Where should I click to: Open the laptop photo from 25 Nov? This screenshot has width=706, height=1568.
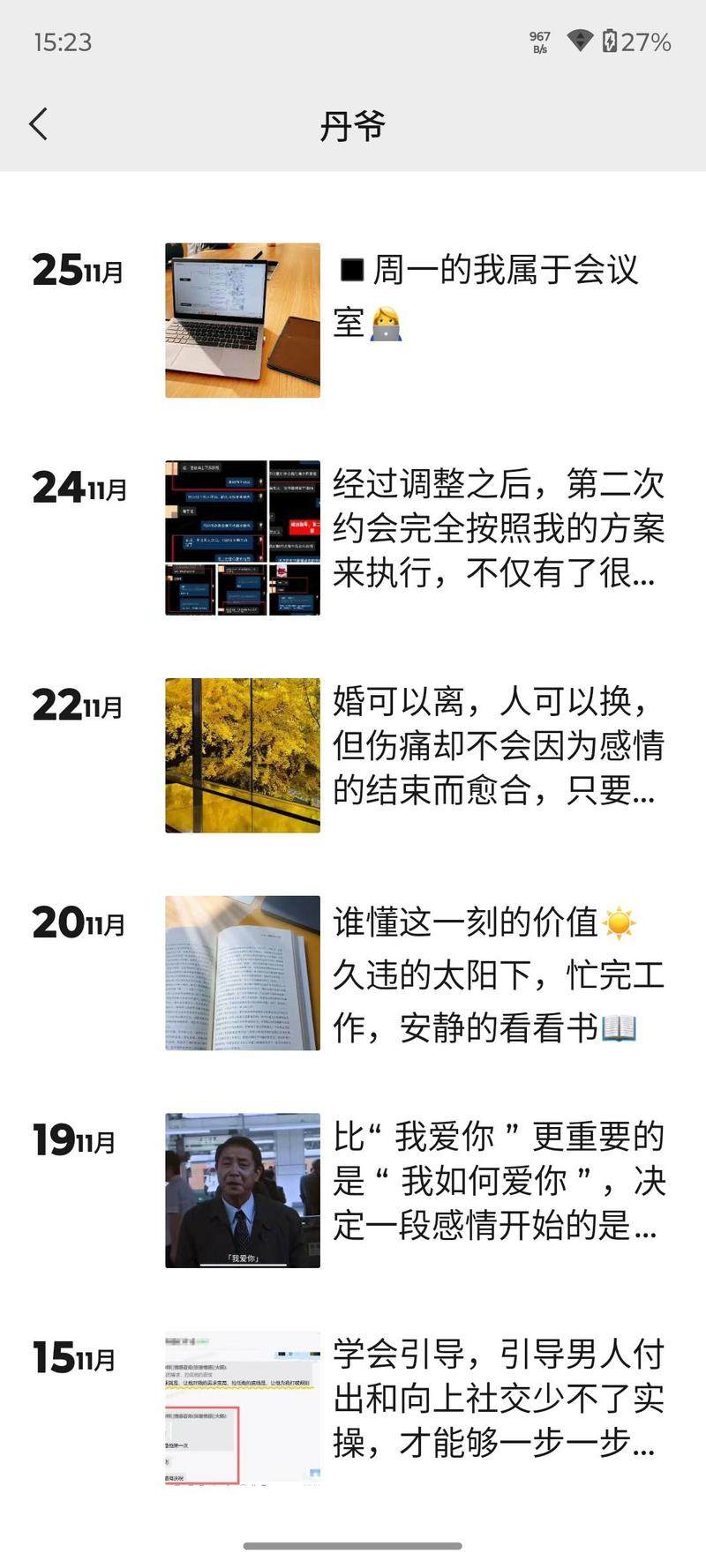tap(243, 320)
